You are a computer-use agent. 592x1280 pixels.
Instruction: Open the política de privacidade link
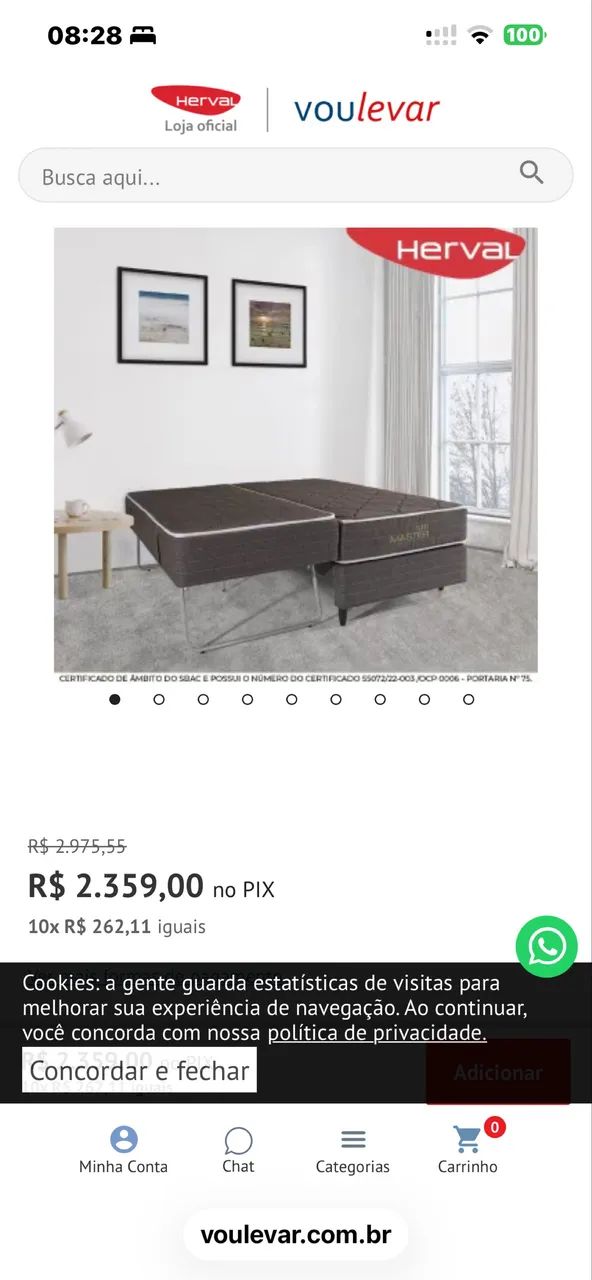coord(377,1033)
